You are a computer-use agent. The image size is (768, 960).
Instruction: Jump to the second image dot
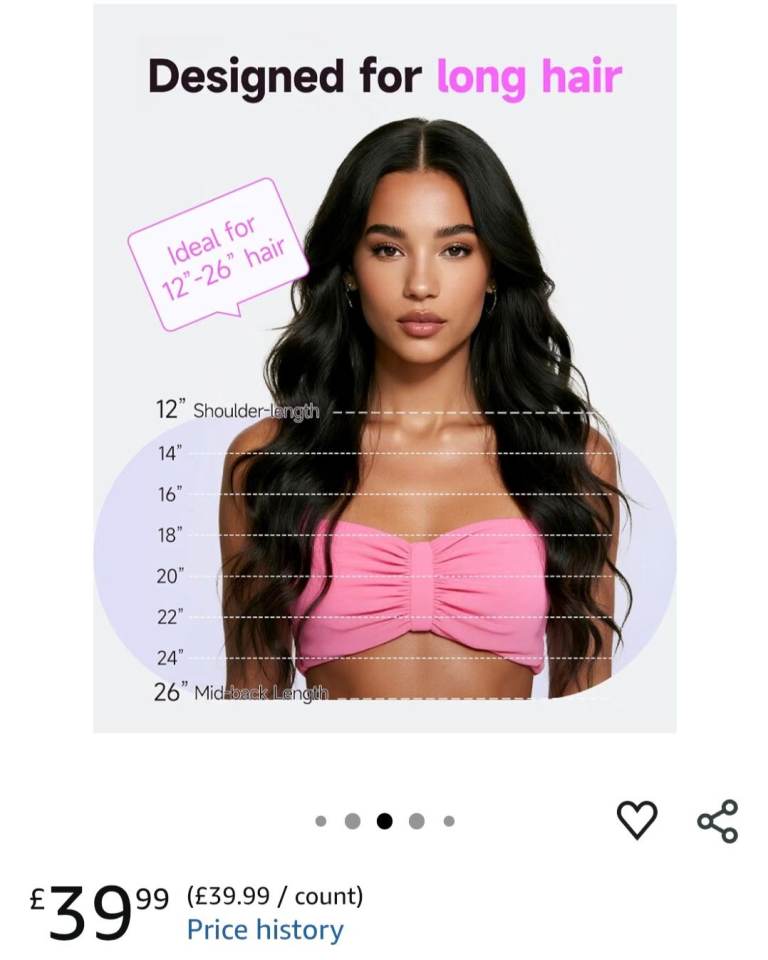(x=353, y=821)
